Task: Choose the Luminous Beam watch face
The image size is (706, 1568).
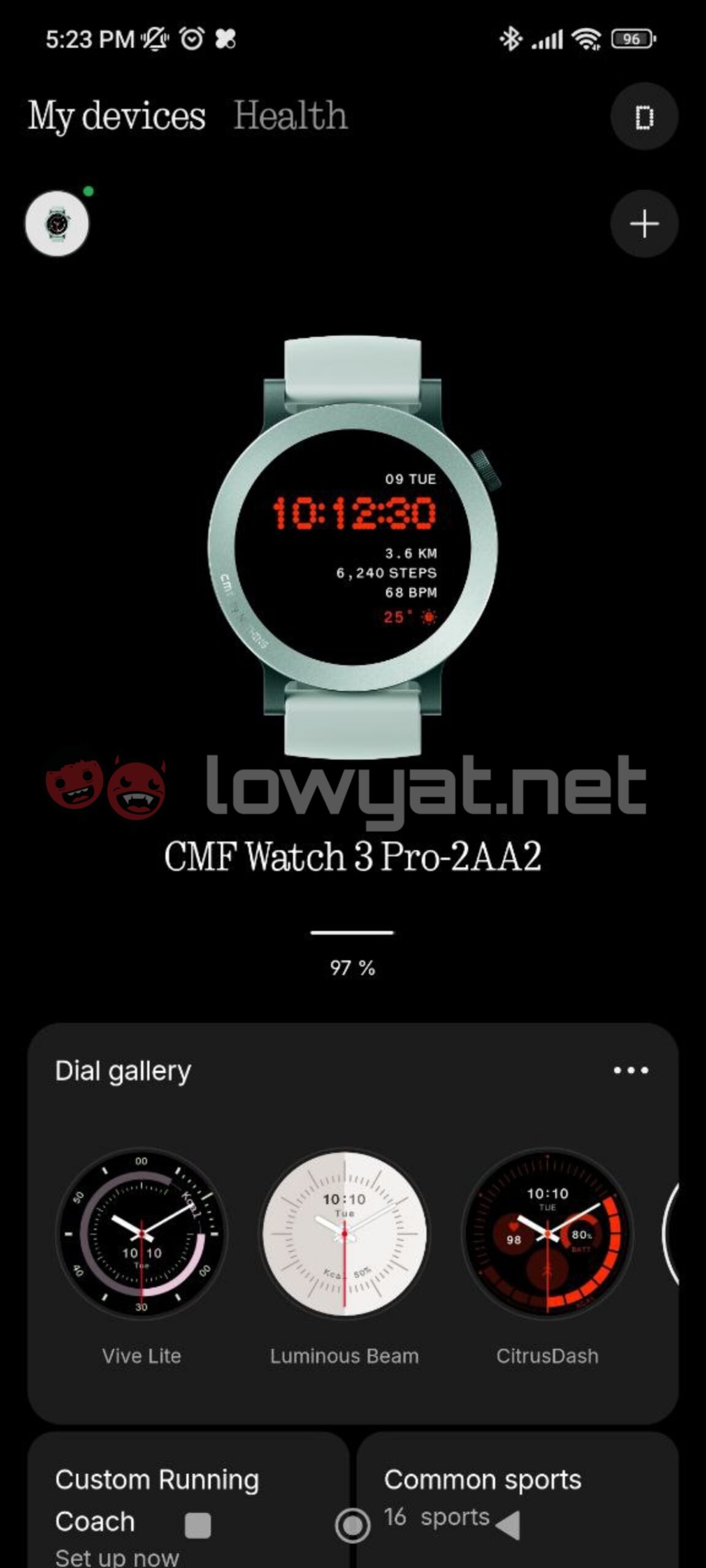Action: click(x=344, y=1234)
